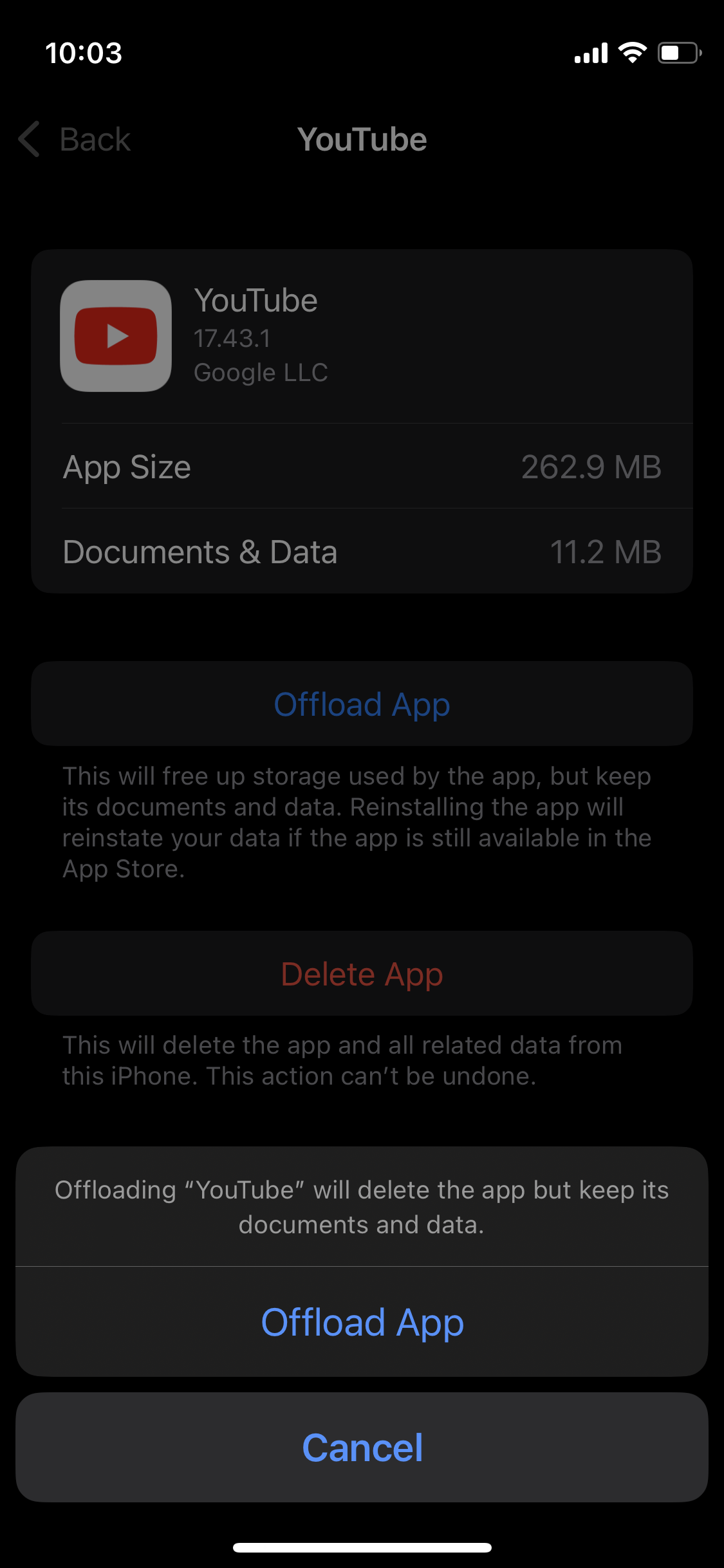Tap the upper Offload App button
This screenshot has width=724, height=1568.
[362, 704]
